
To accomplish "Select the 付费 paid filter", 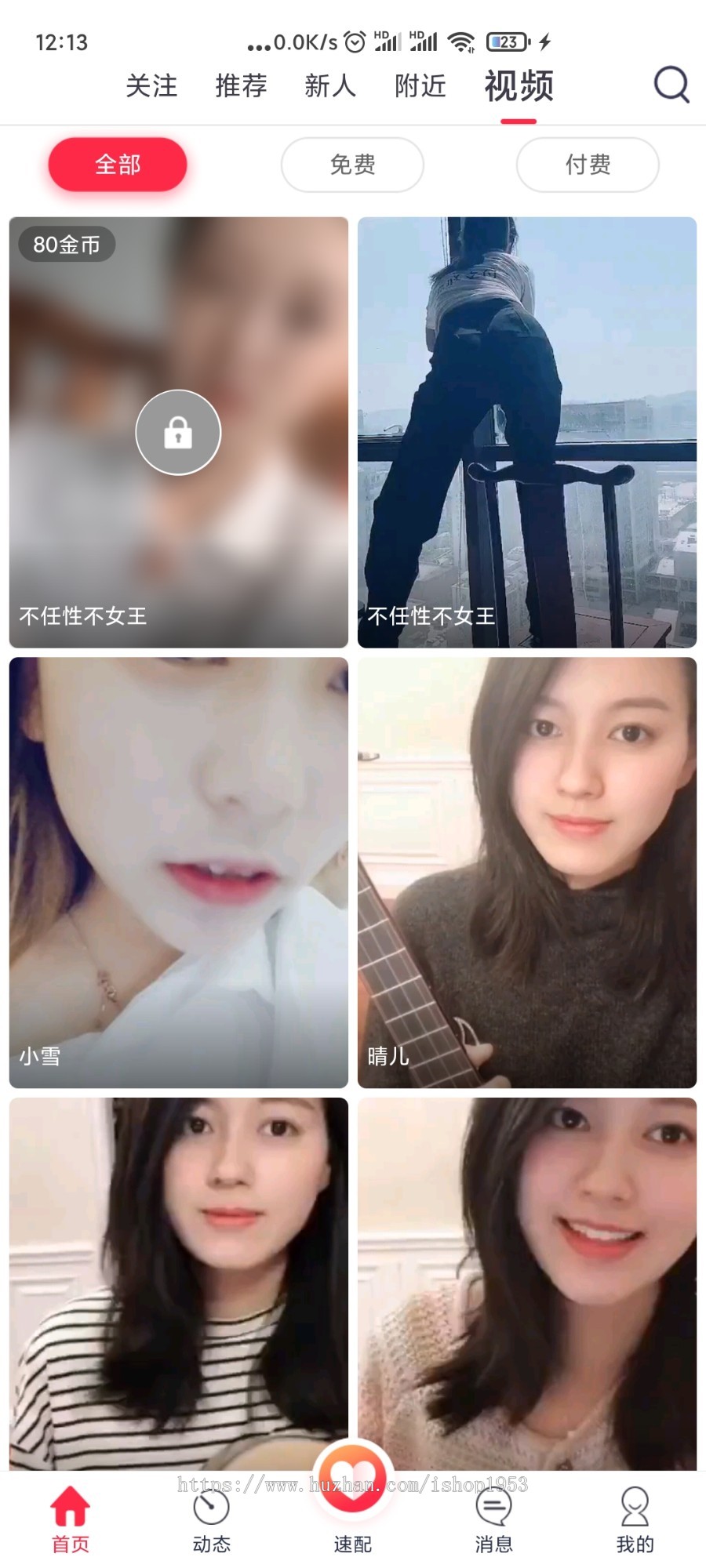I will 587,165.
